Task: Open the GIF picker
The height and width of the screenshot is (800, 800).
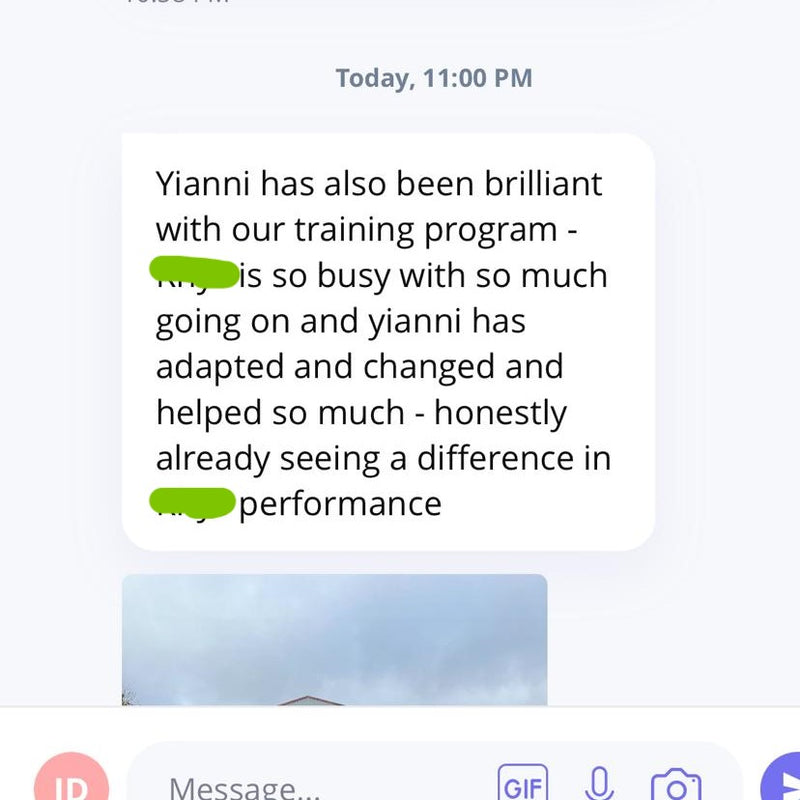Action: [523, 786]
